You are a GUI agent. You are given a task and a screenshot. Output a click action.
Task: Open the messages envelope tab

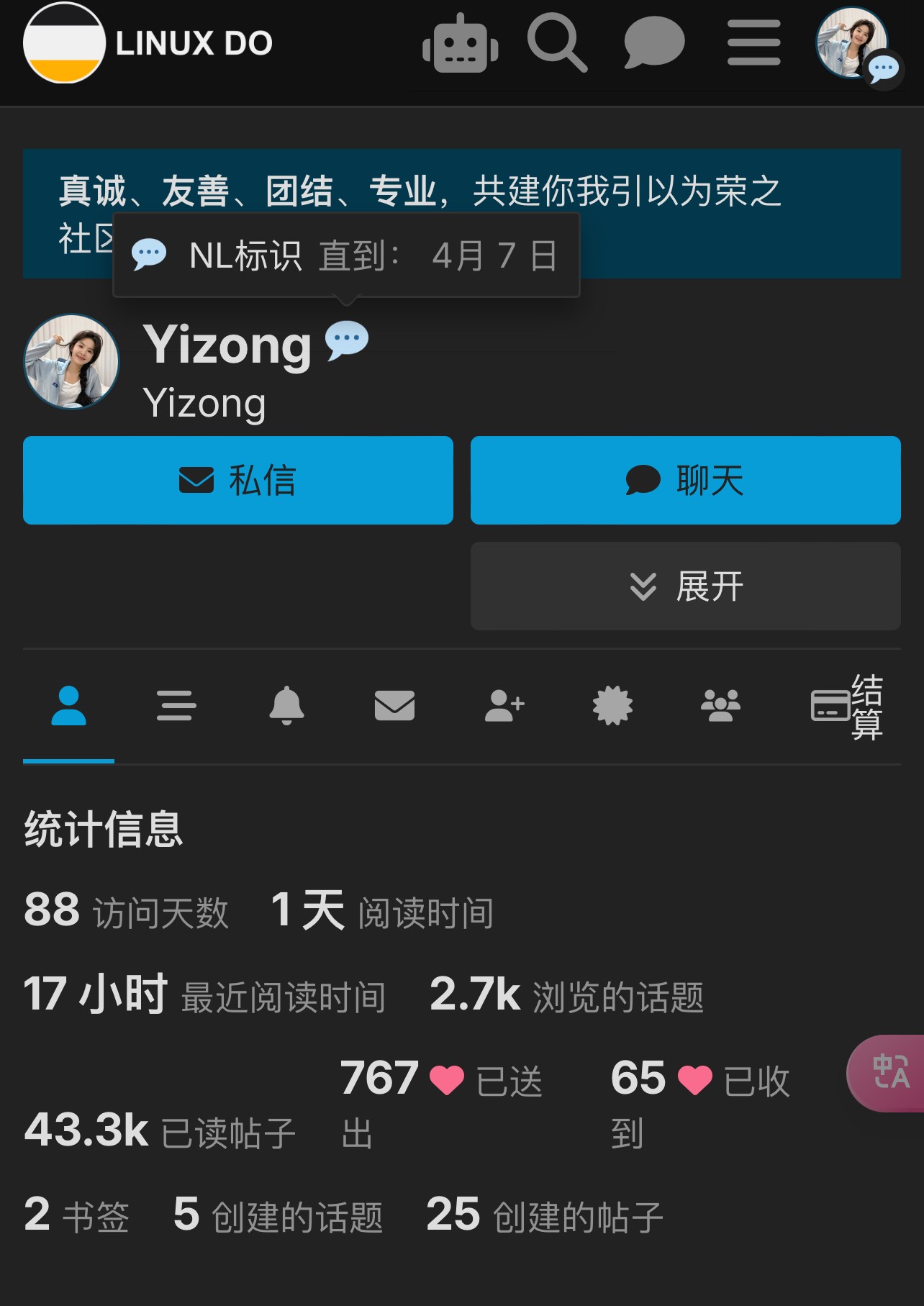click(x=394, y=706)
